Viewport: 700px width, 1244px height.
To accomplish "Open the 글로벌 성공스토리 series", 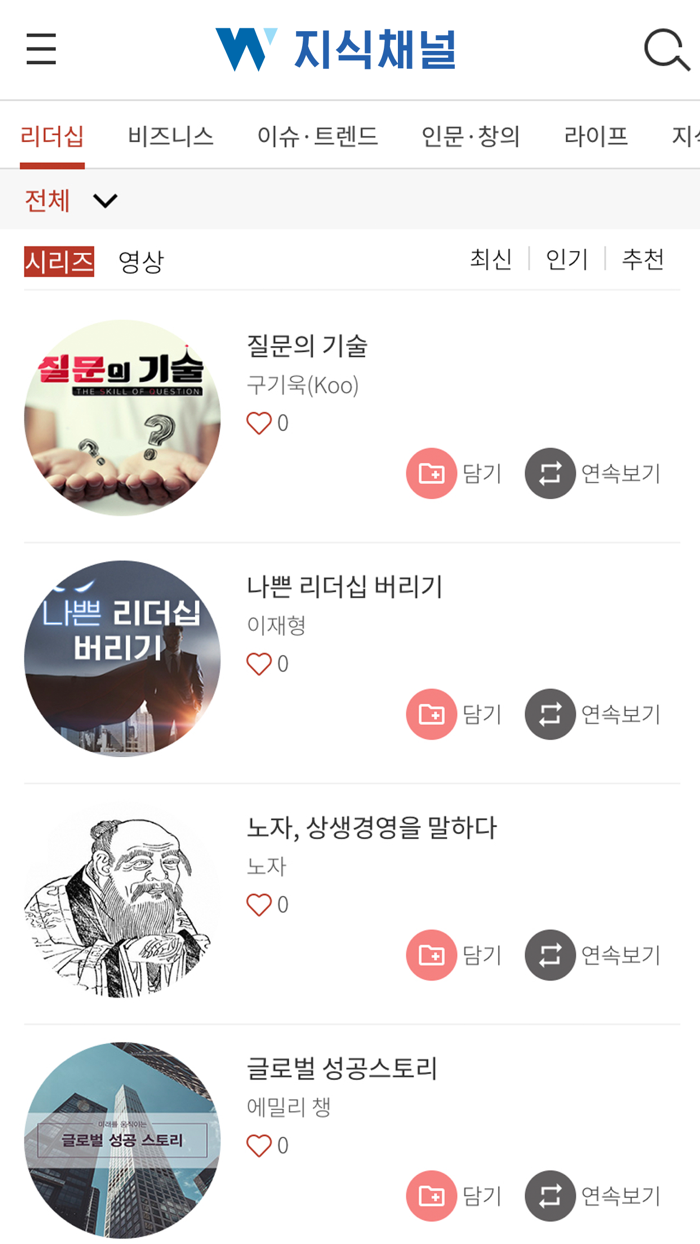I will pyautogui.click(x=342, y=1069).
